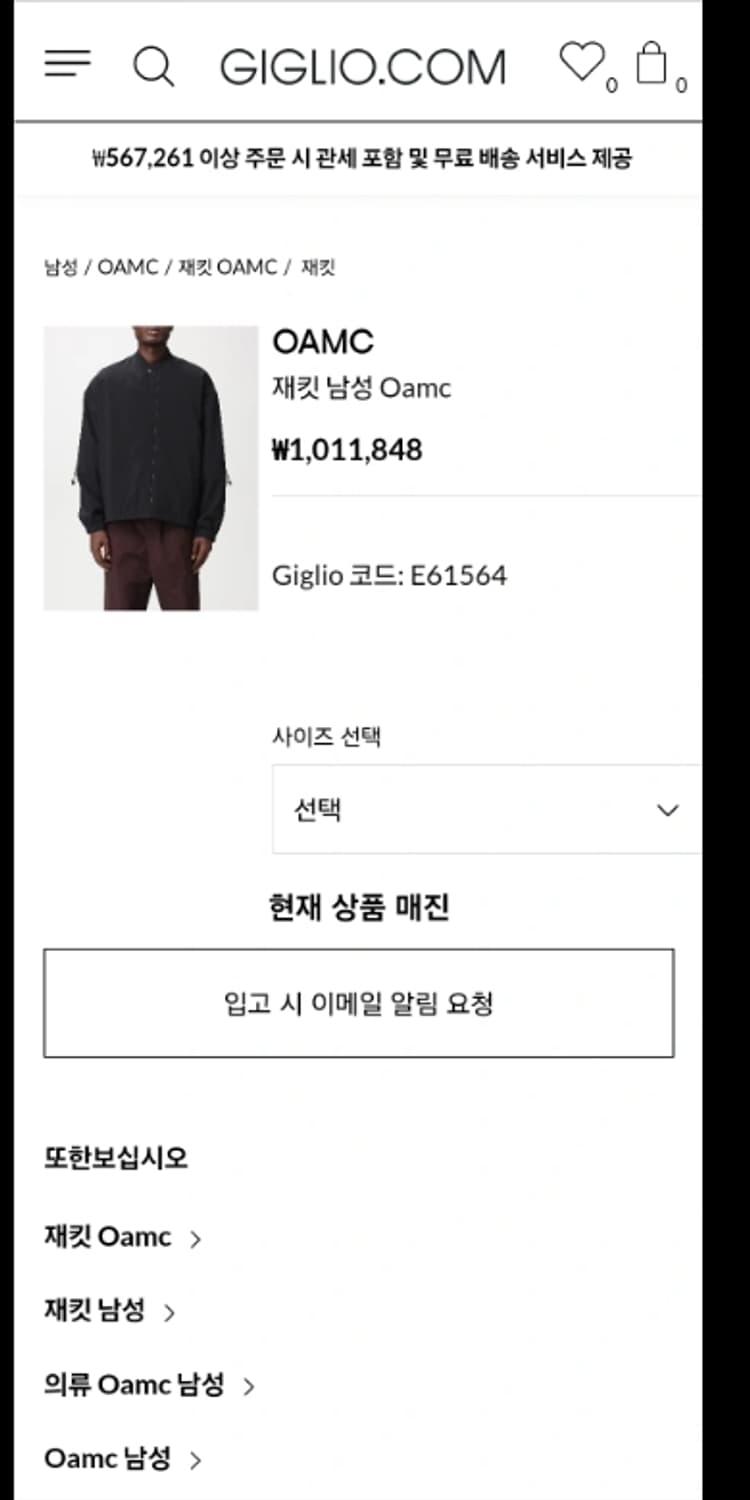The height and width of the screenshot is (1500, 750).
Task: Open the hamburger navigation menu
Action: (x=68, y=65)
